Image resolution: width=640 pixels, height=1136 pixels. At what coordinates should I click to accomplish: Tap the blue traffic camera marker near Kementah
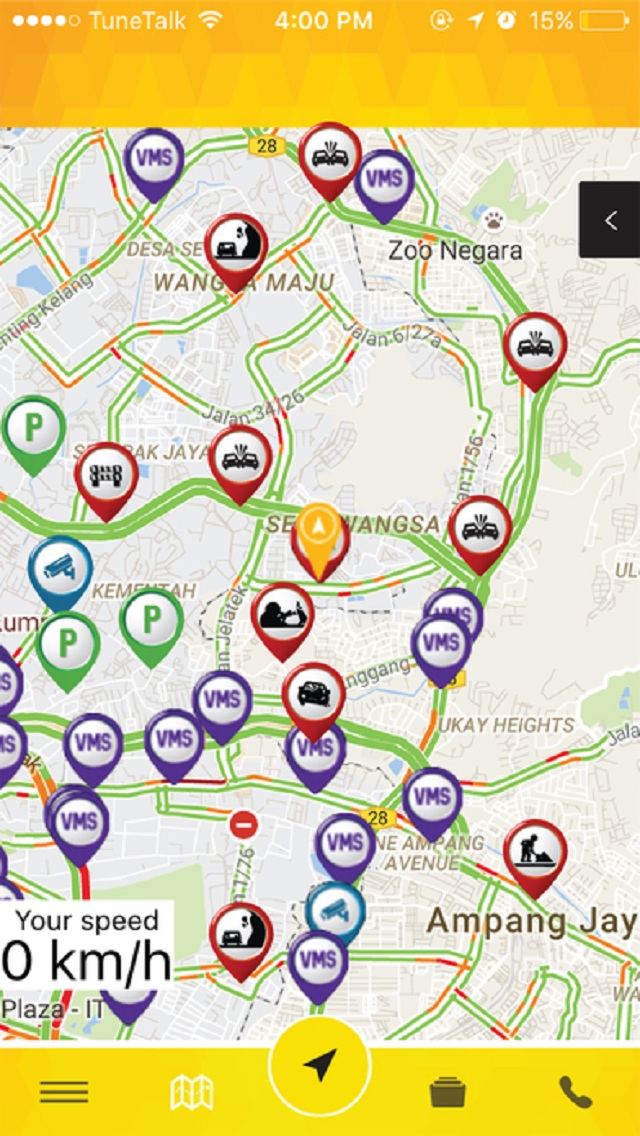[x=61, y=567]
